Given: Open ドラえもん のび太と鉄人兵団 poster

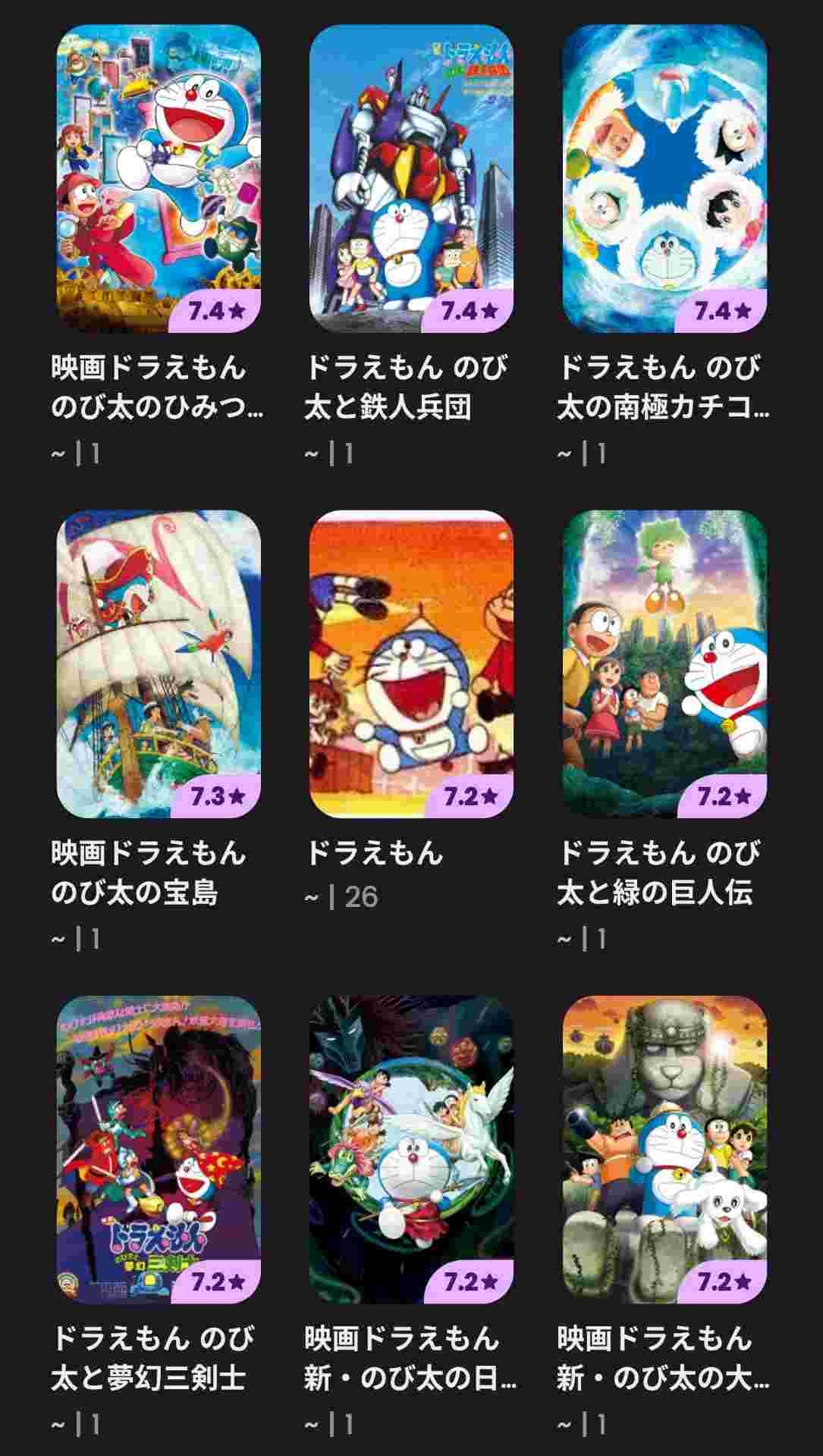Looking at the screenshot, I should (411, 178).
